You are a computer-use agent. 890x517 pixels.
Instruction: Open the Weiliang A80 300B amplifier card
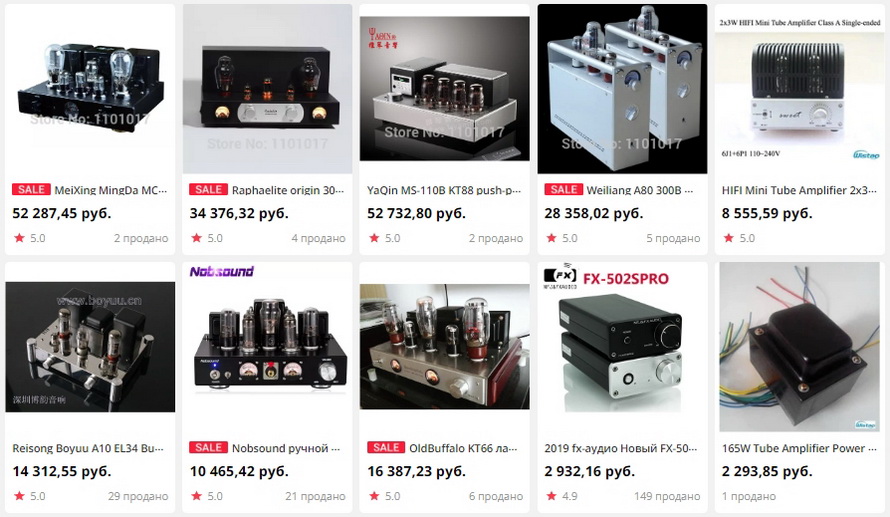[x=622, y=90]
